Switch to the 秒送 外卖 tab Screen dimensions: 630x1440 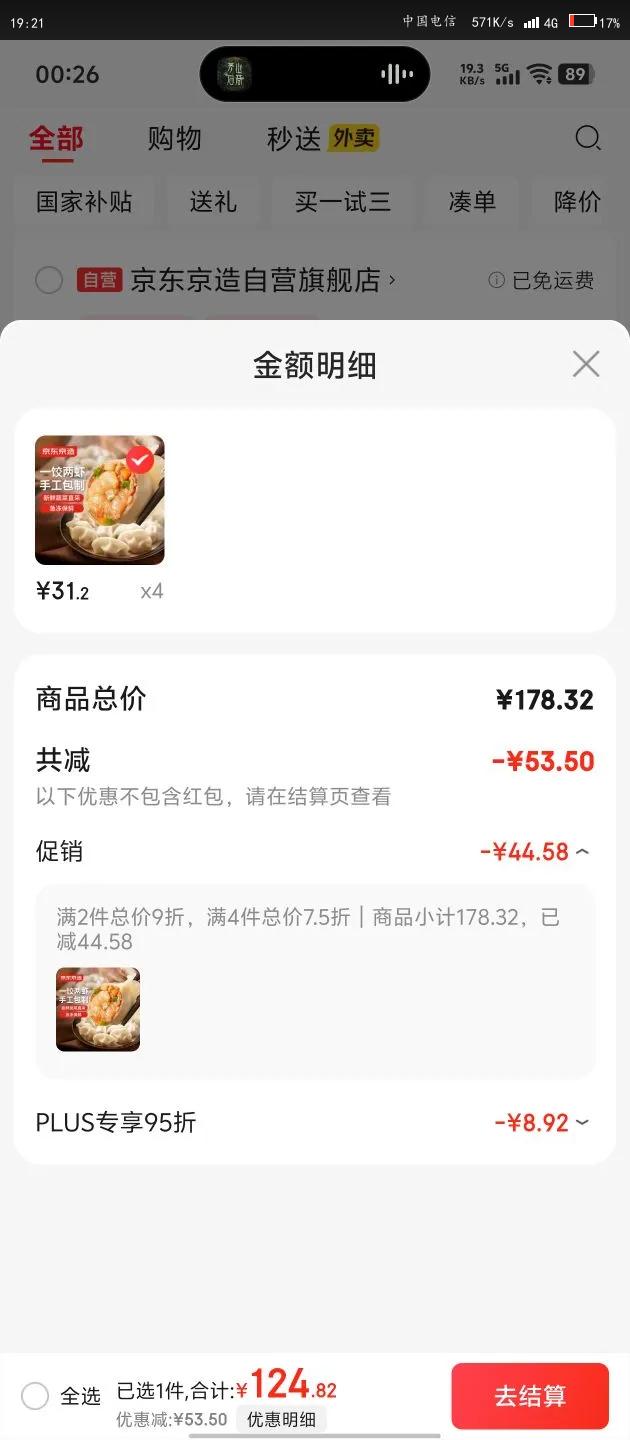pos(322,139)
